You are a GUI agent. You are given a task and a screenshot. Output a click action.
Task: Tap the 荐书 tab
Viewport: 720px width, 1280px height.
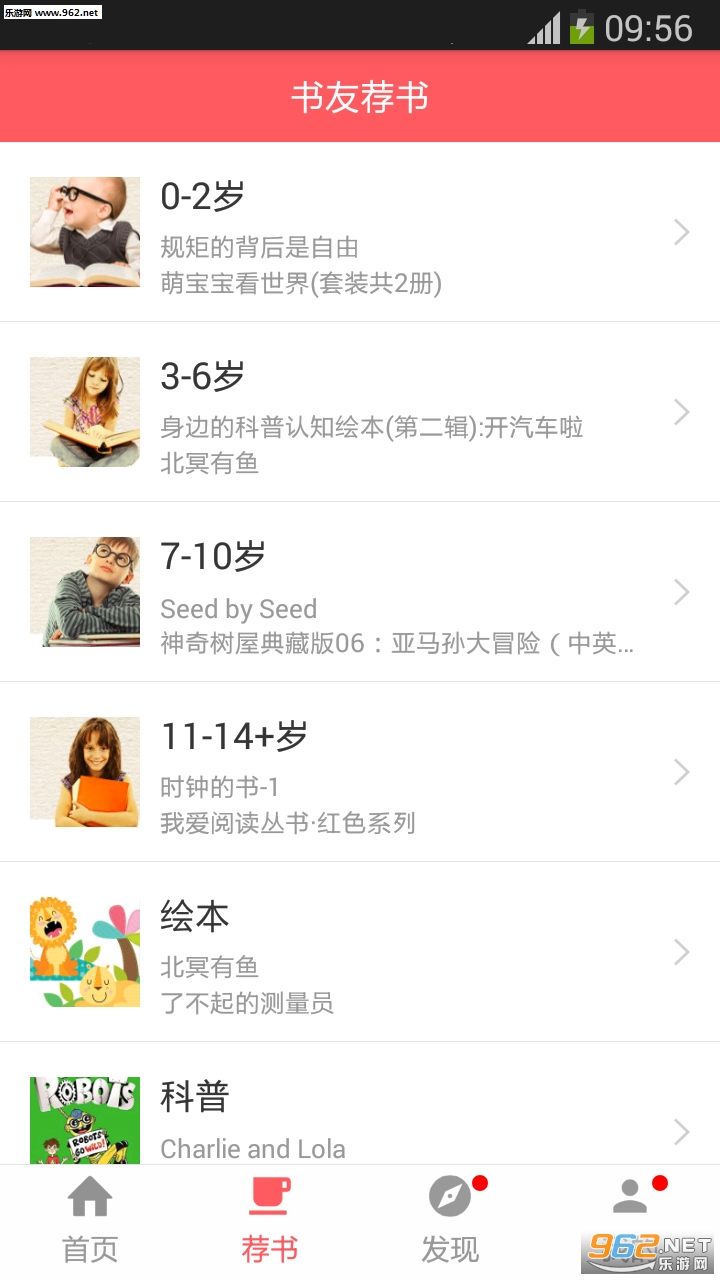click(x=270, y=1222)
